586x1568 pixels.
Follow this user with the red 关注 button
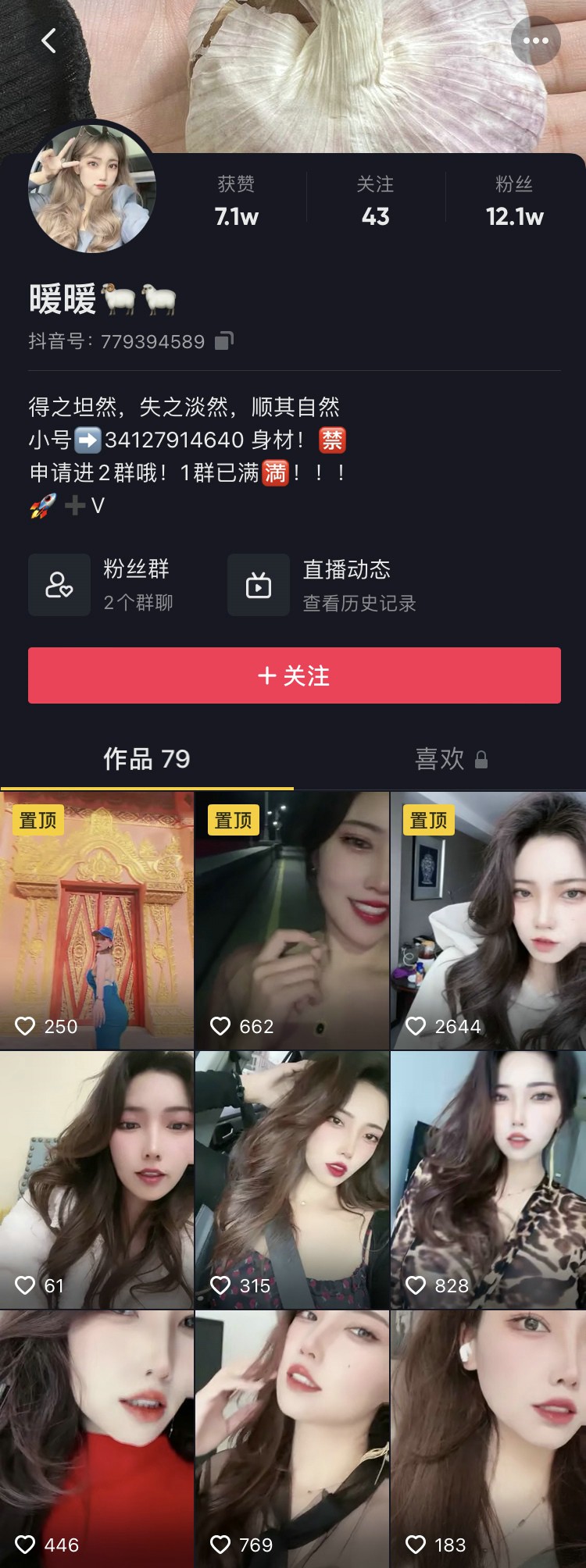coord(294,675)
